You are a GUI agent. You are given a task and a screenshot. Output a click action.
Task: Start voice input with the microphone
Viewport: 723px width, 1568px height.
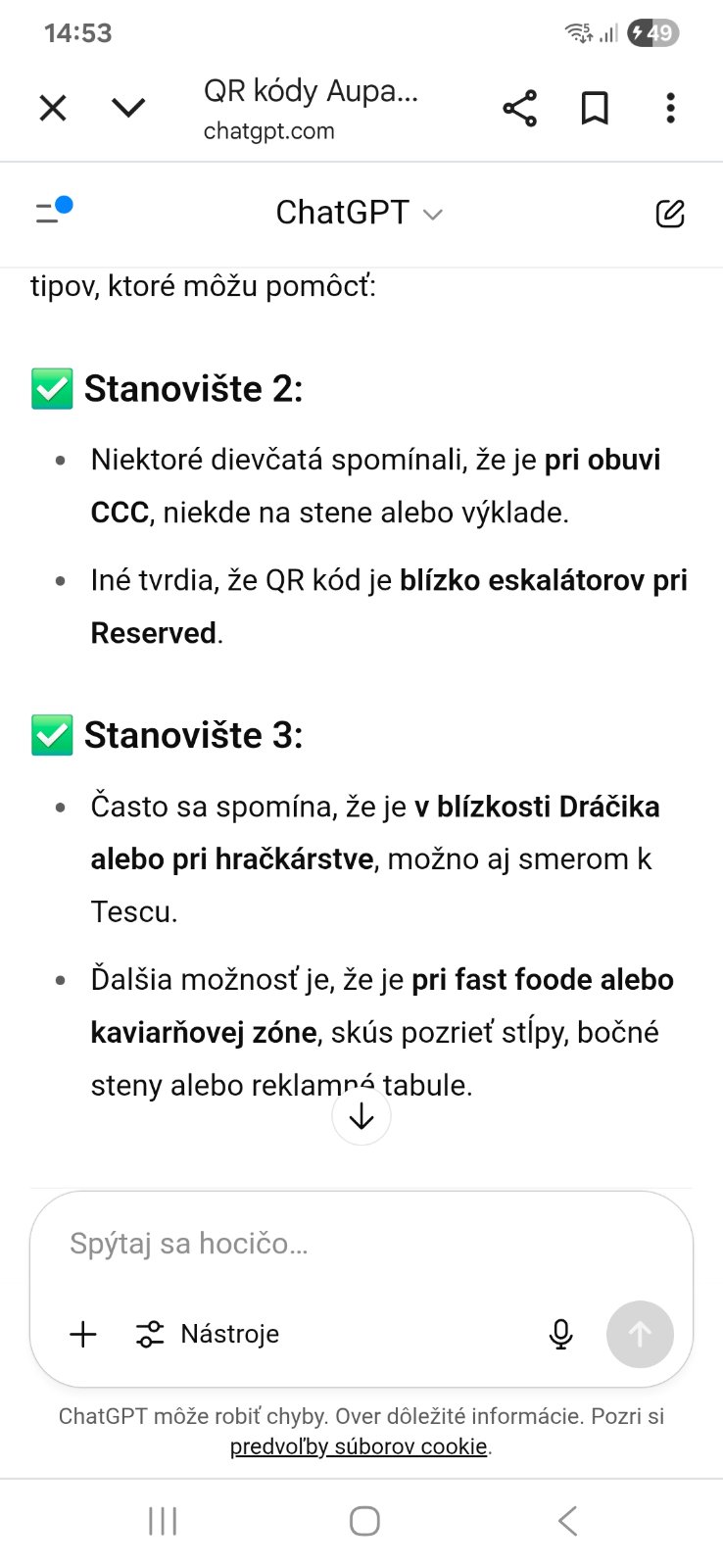click(x=560, y=1334)
